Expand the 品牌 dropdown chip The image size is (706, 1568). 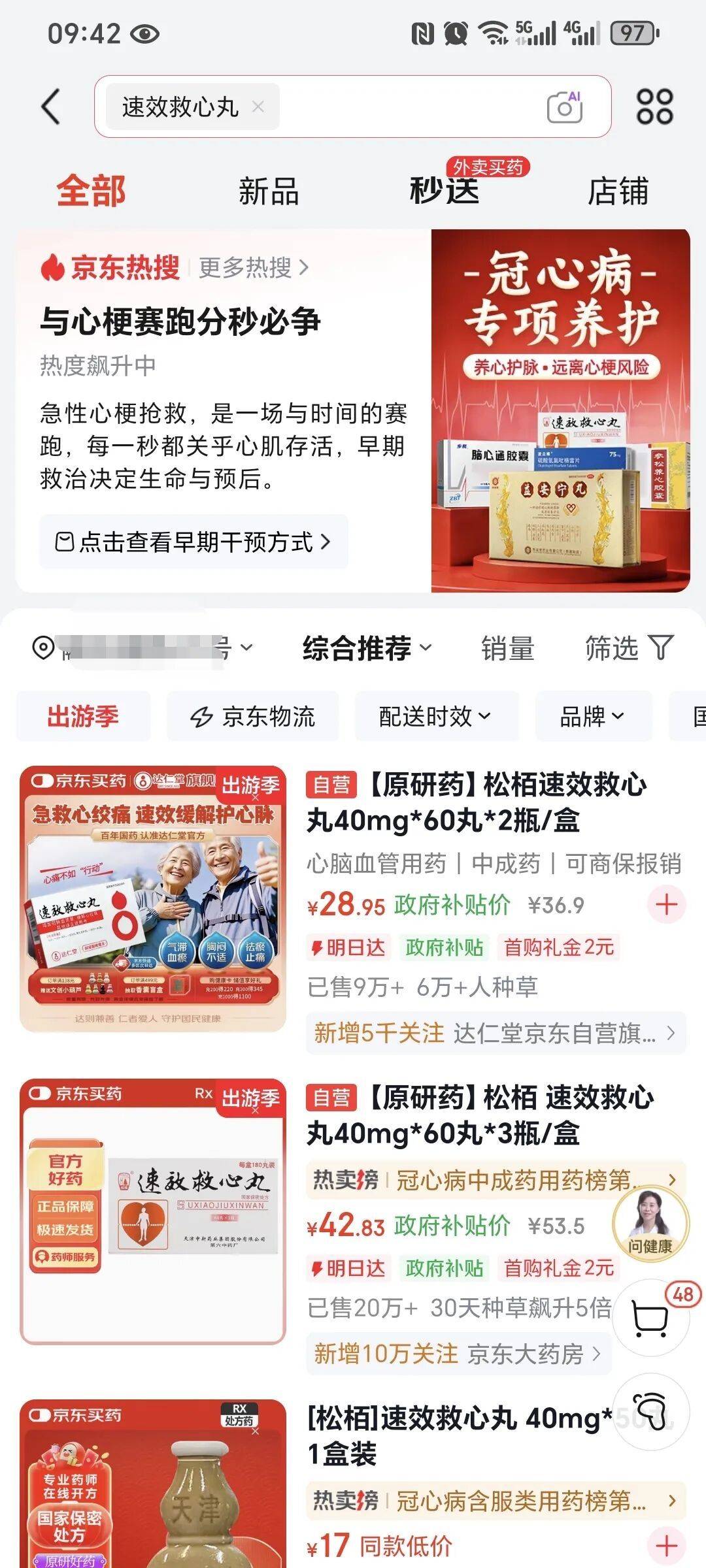click(x=593, y=717)
